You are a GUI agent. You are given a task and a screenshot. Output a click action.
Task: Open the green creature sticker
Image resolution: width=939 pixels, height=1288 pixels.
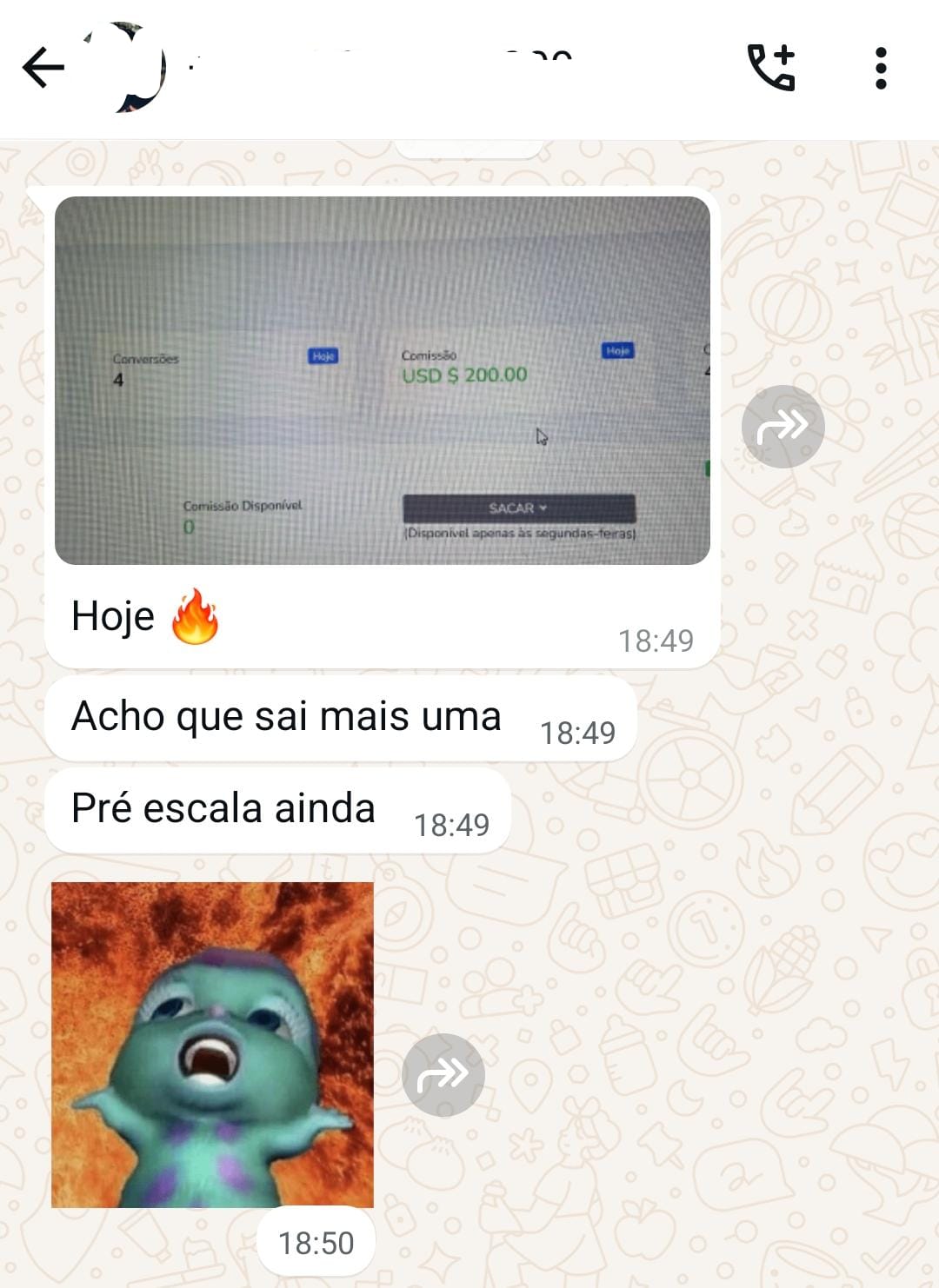point(213,1045)
